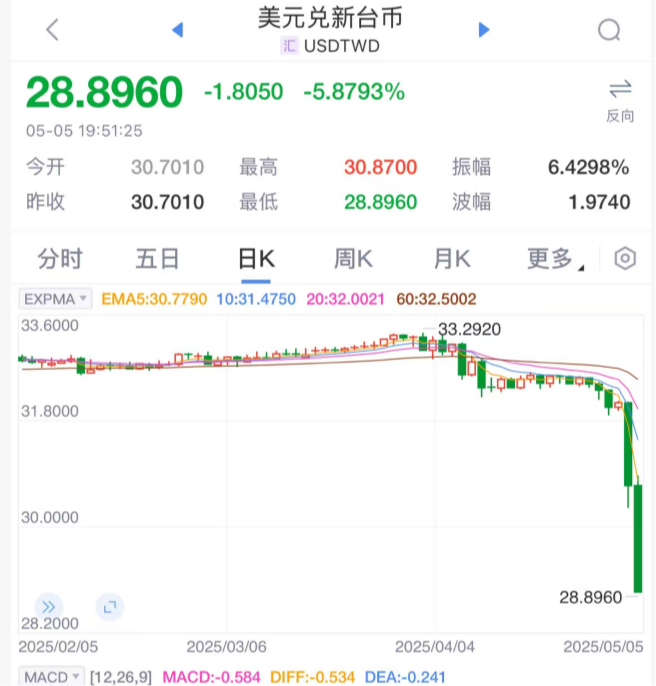Tap the 反向 reverse pair button
Viewport: 656px width, 686px height.
620,99
